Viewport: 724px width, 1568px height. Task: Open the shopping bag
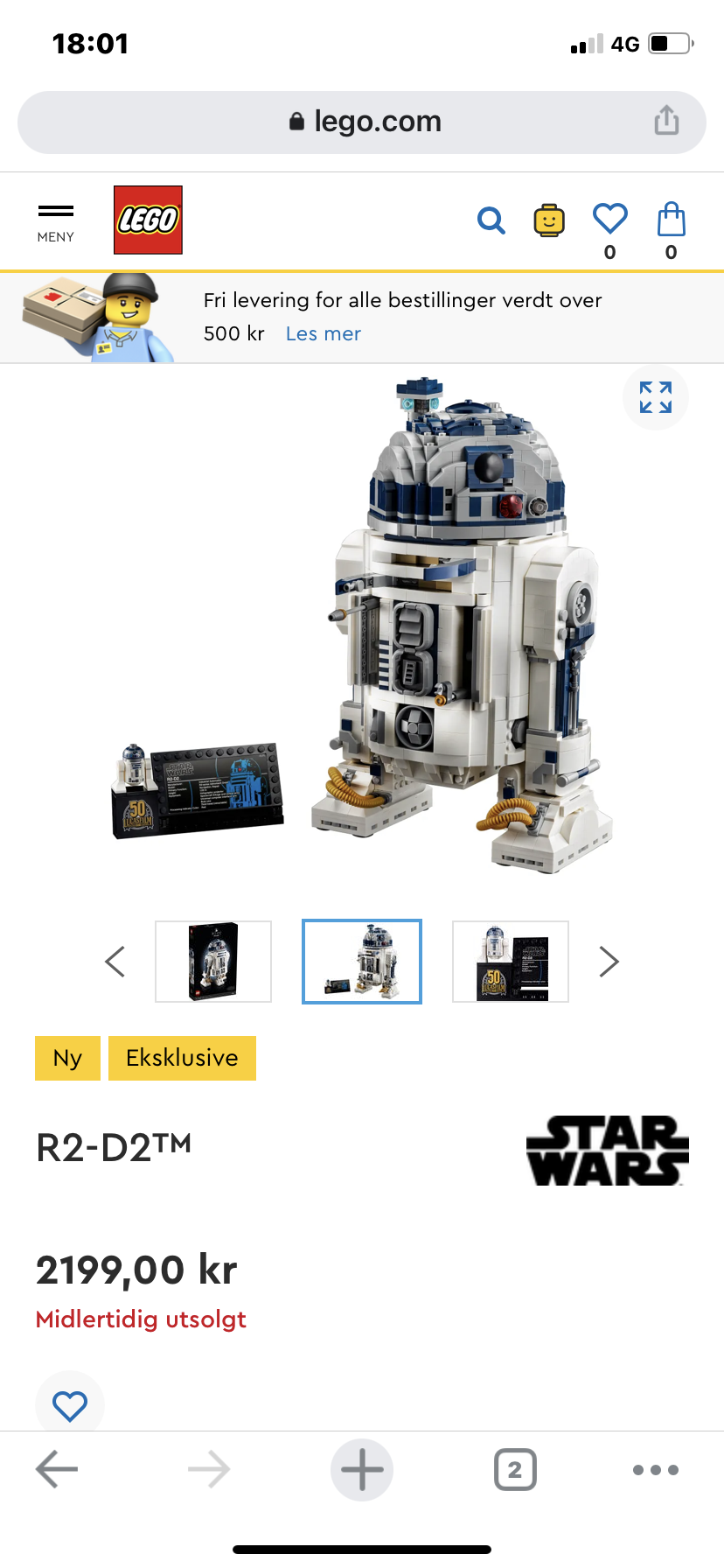[x=671, y=220]
